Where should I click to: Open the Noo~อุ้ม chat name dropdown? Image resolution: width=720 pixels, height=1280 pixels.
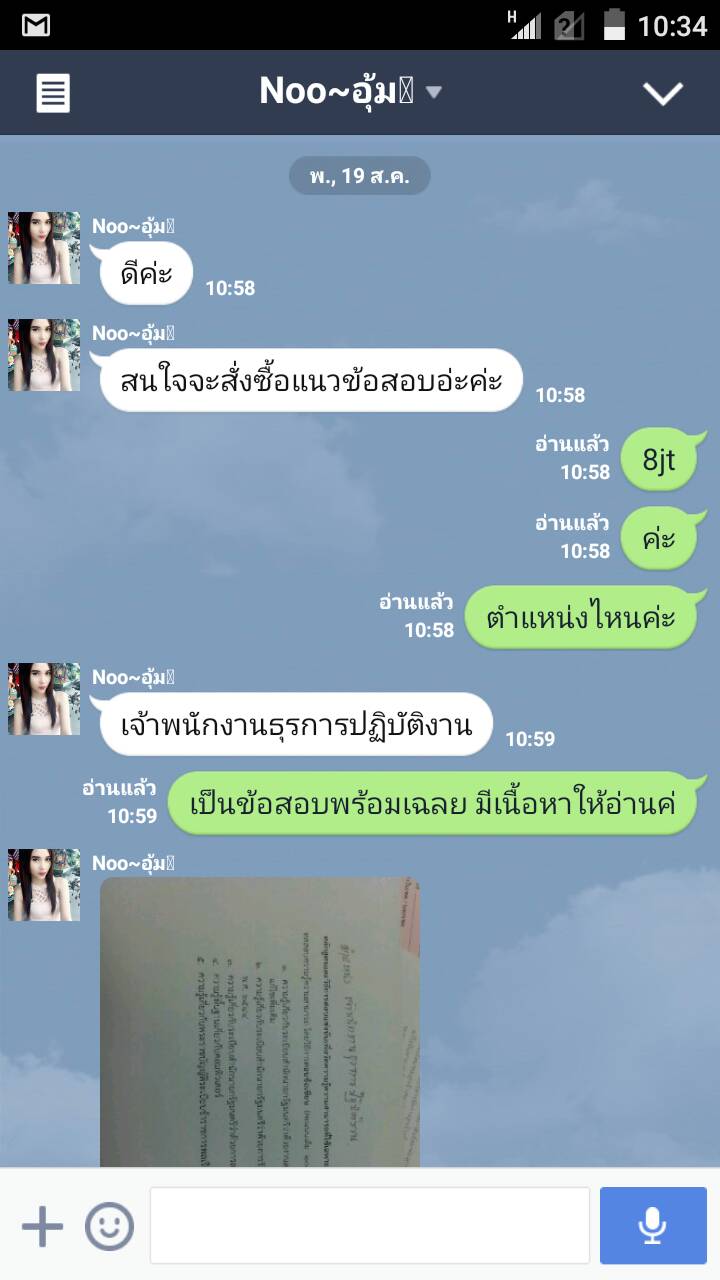[350, 92]
